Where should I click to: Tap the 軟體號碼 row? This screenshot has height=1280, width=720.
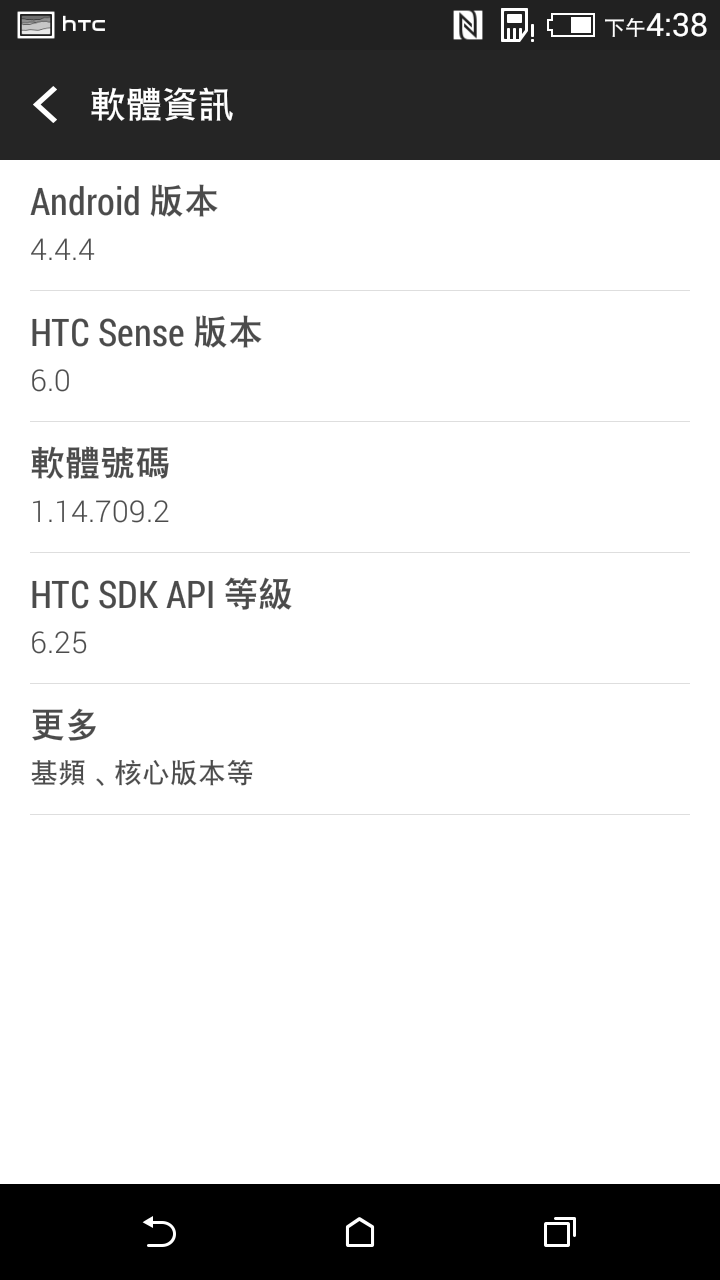(x=360, y=487)
